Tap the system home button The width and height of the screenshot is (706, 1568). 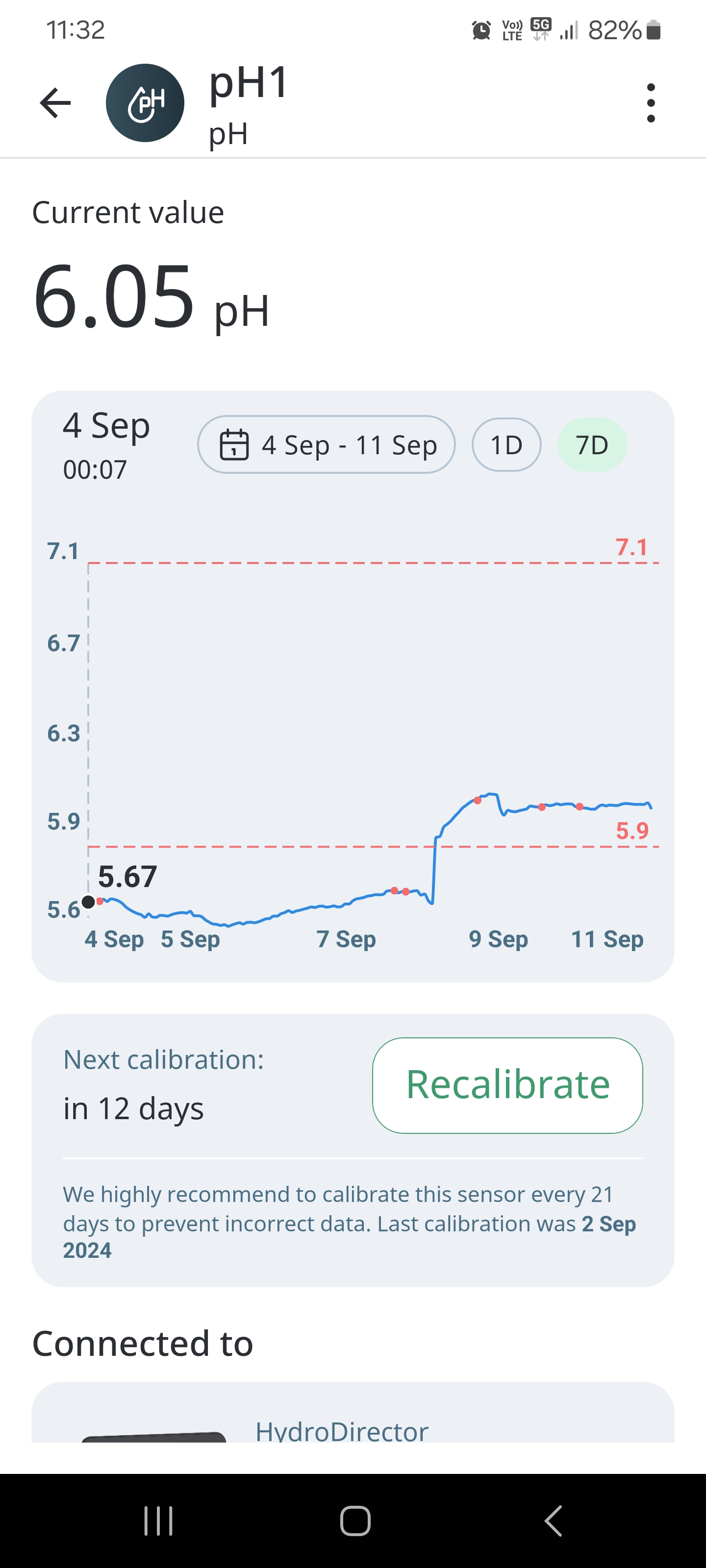(355, 1520)
